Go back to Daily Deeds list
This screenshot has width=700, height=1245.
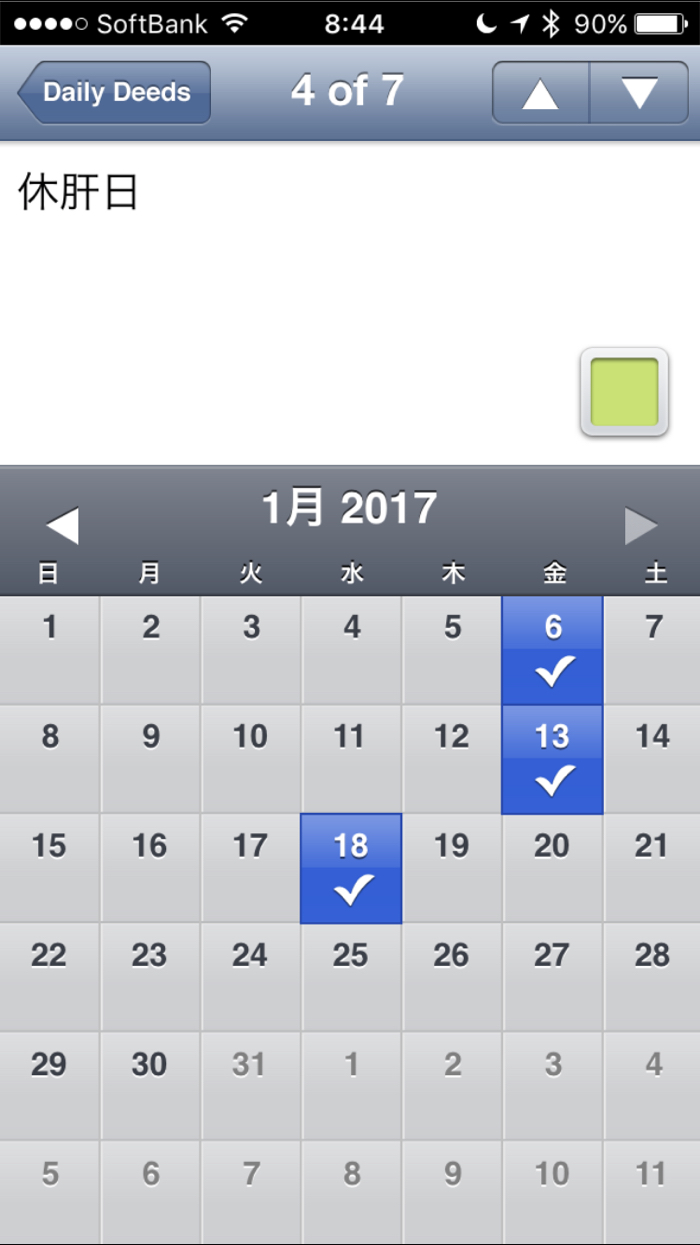(114, 93)
